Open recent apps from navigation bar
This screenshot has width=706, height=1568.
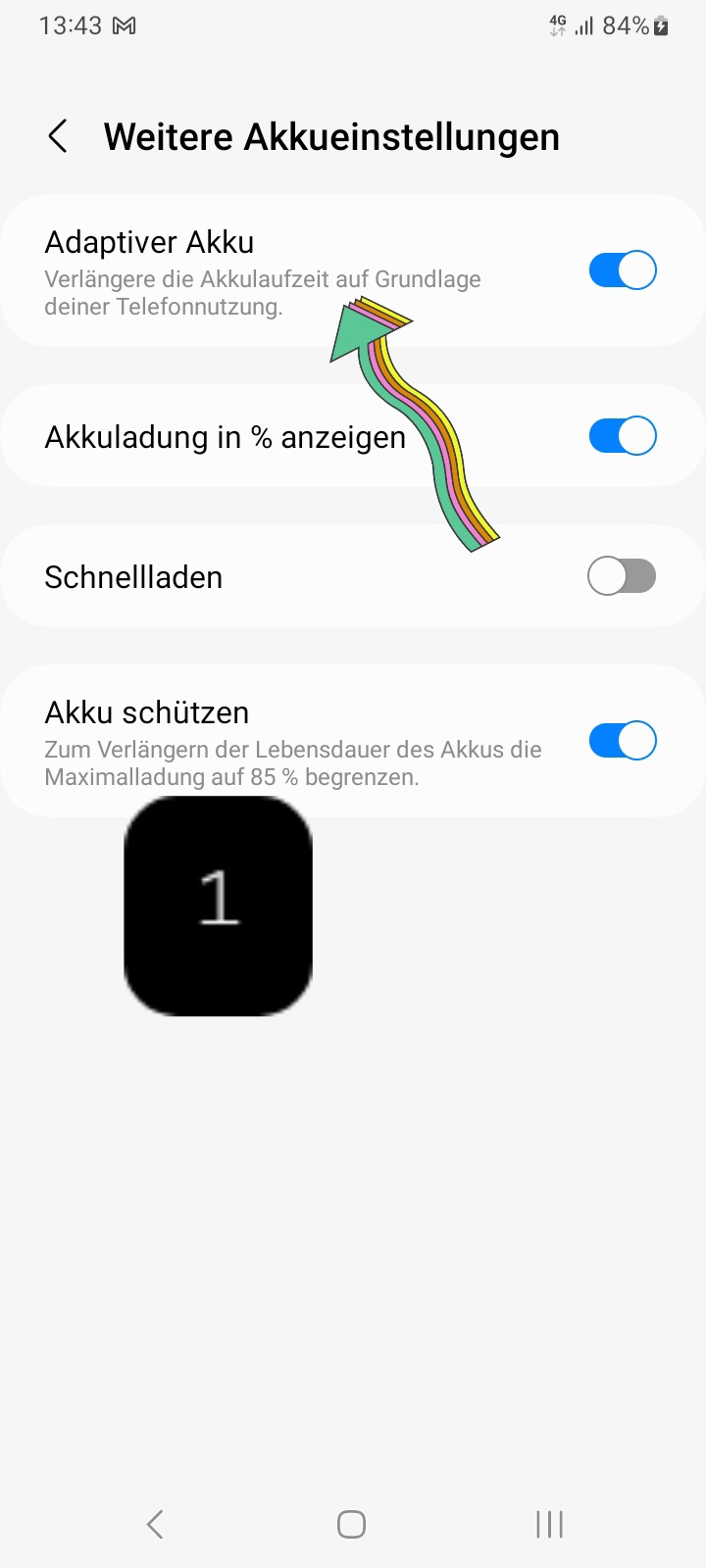tap(549, 1524)
